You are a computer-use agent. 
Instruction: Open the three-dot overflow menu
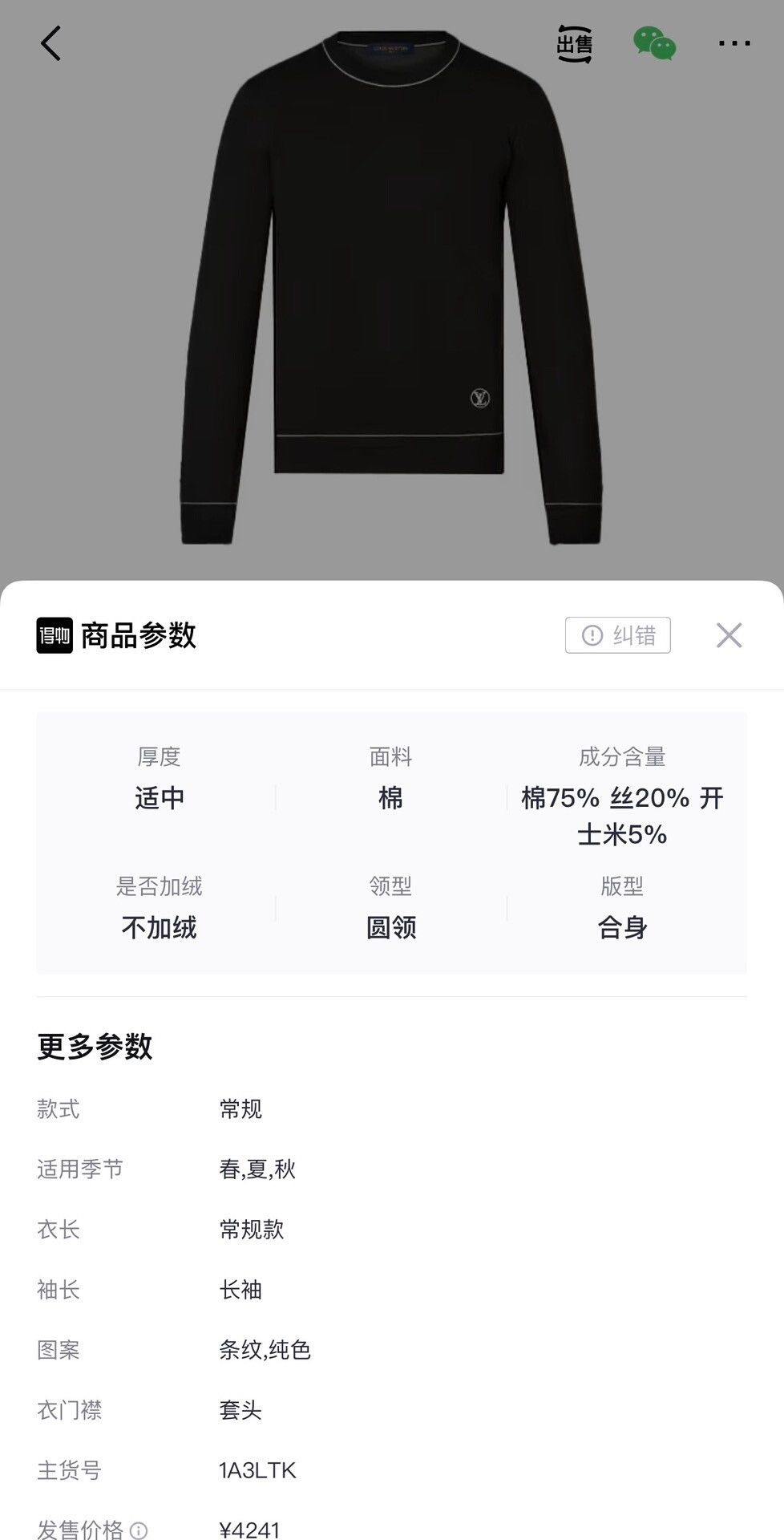(734, 43)
